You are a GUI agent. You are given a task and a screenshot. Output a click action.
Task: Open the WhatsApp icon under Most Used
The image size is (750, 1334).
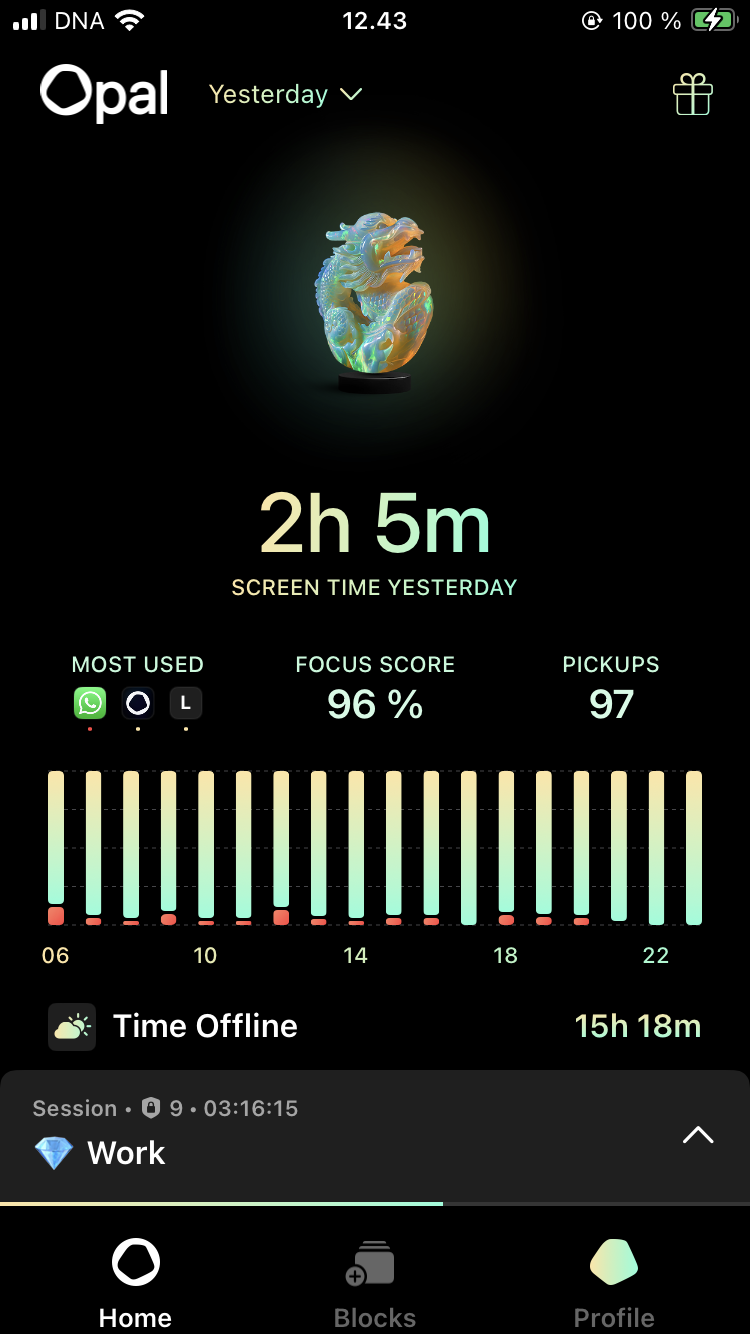pyautogui.click(x=89, y=703)
